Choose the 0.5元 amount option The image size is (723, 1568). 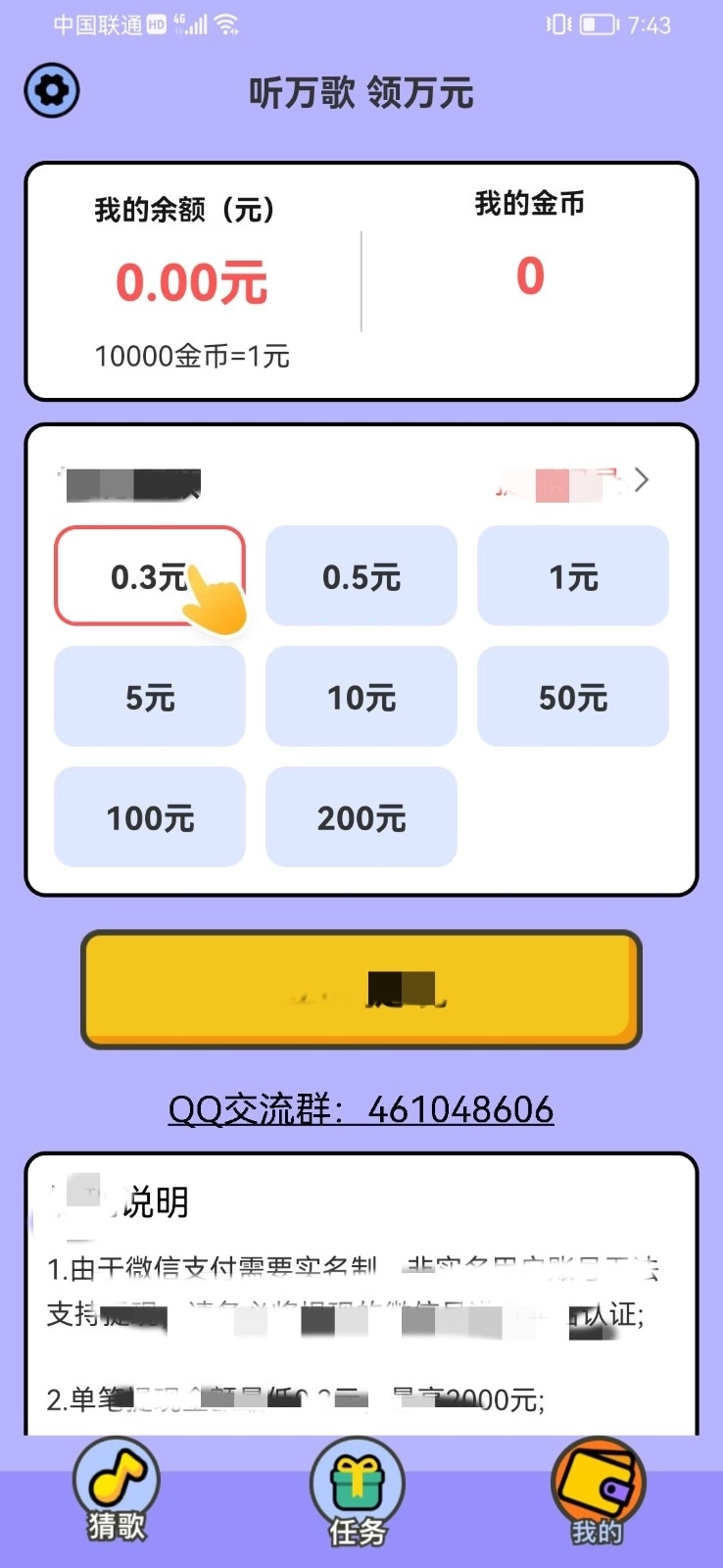(361, 576)
